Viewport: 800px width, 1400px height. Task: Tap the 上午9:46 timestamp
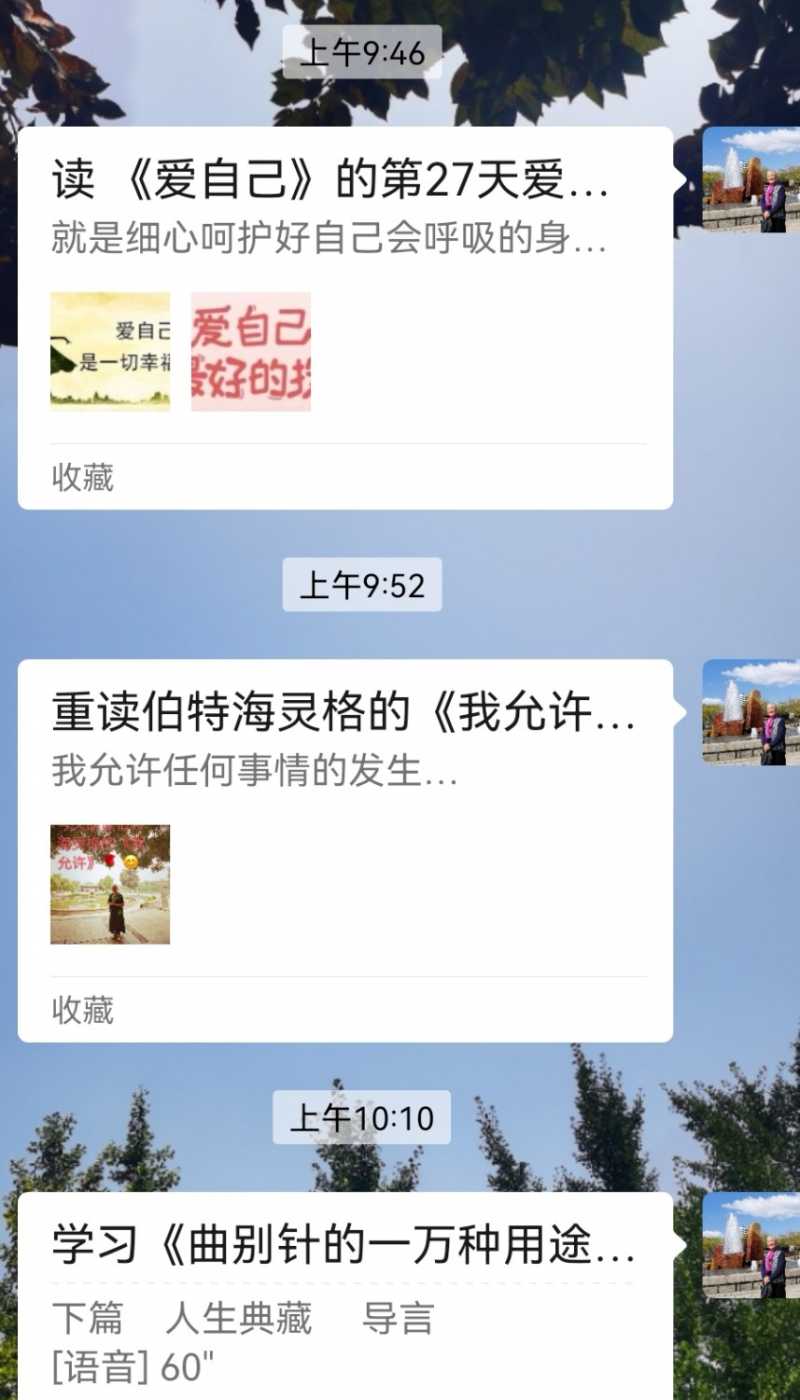click(x=361, y=55)
